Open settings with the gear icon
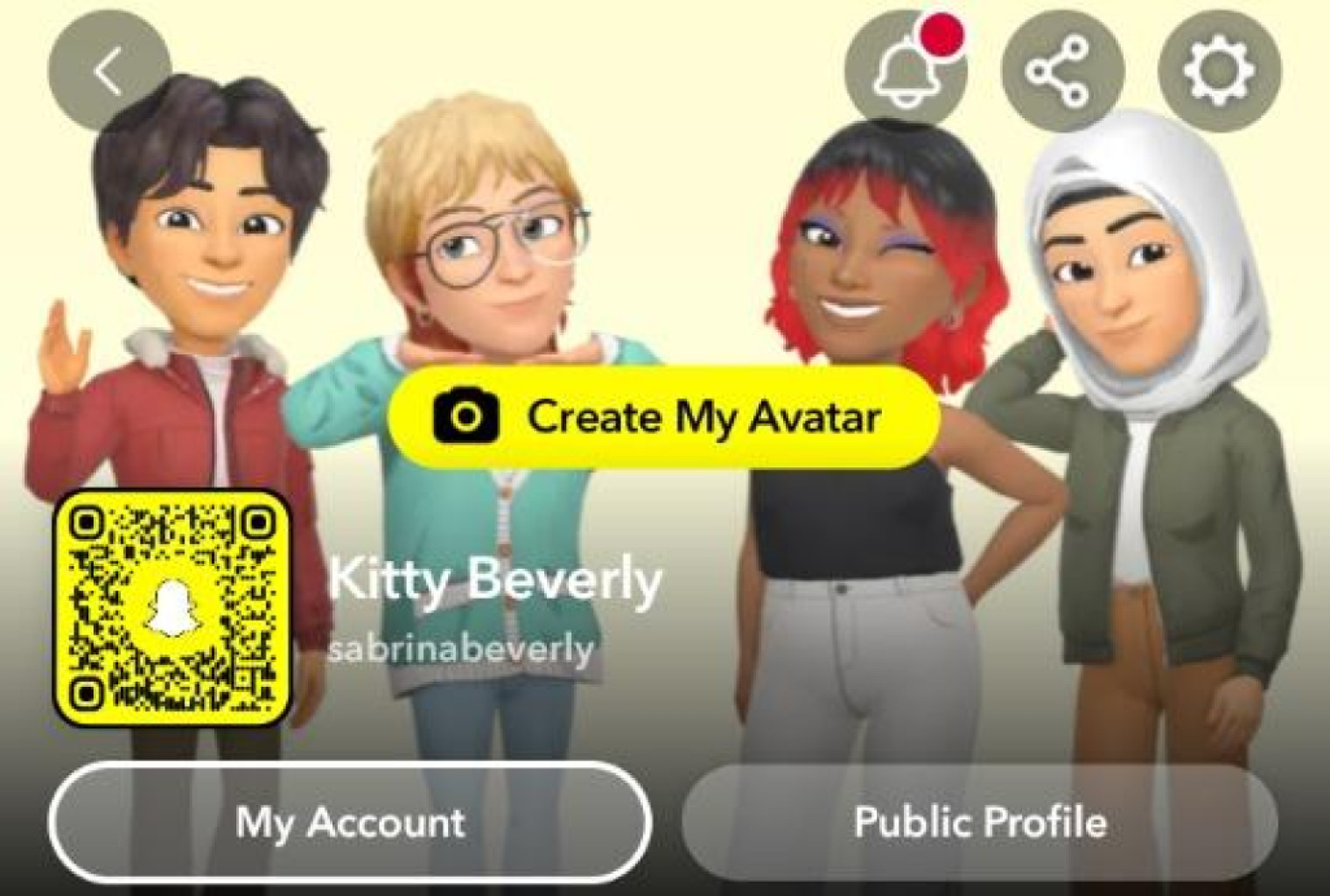Viewport: 1330px width, 896px height. [x=1218, y=72]
